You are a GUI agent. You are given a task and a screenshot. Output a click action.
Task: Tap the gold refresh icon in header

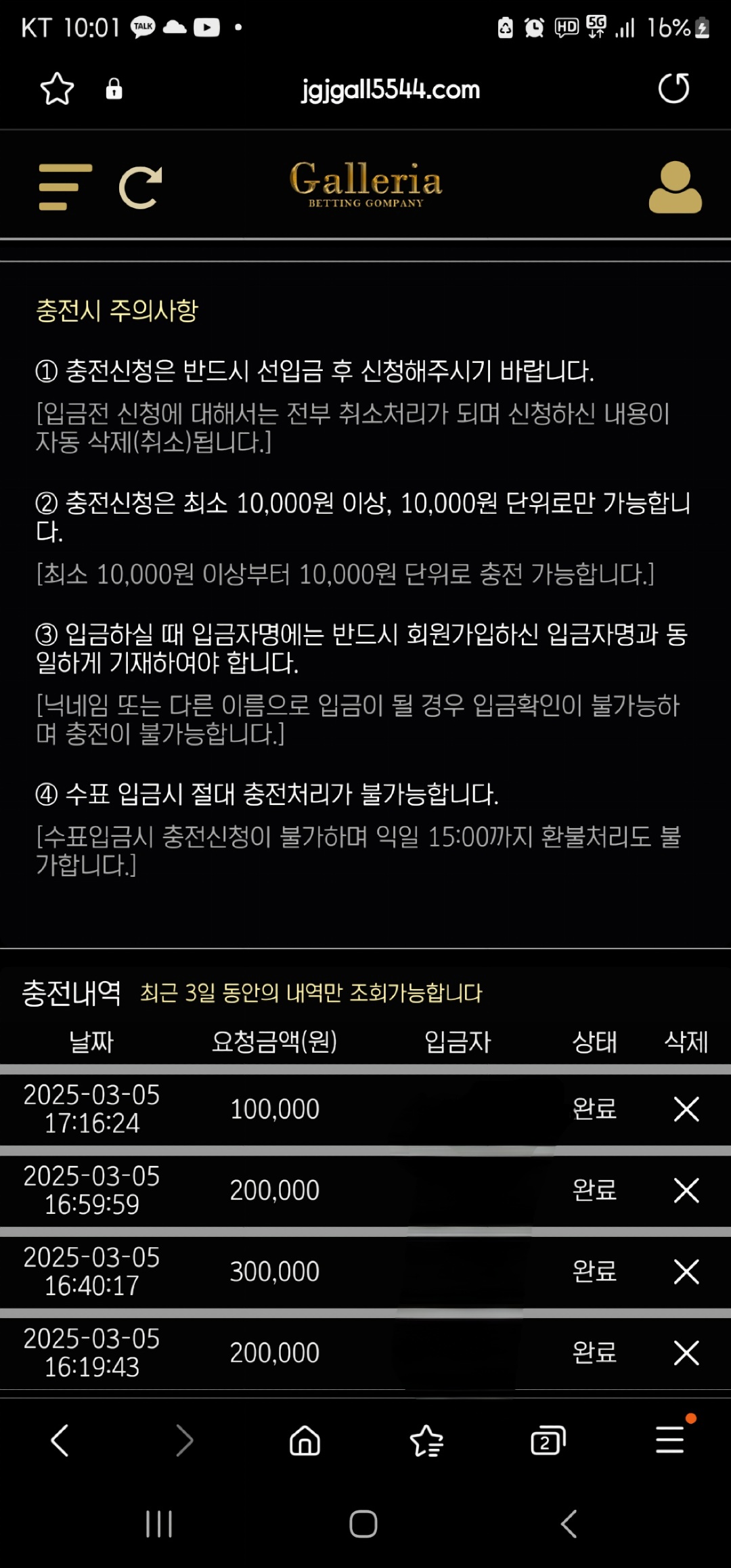(x=141, y=187)
